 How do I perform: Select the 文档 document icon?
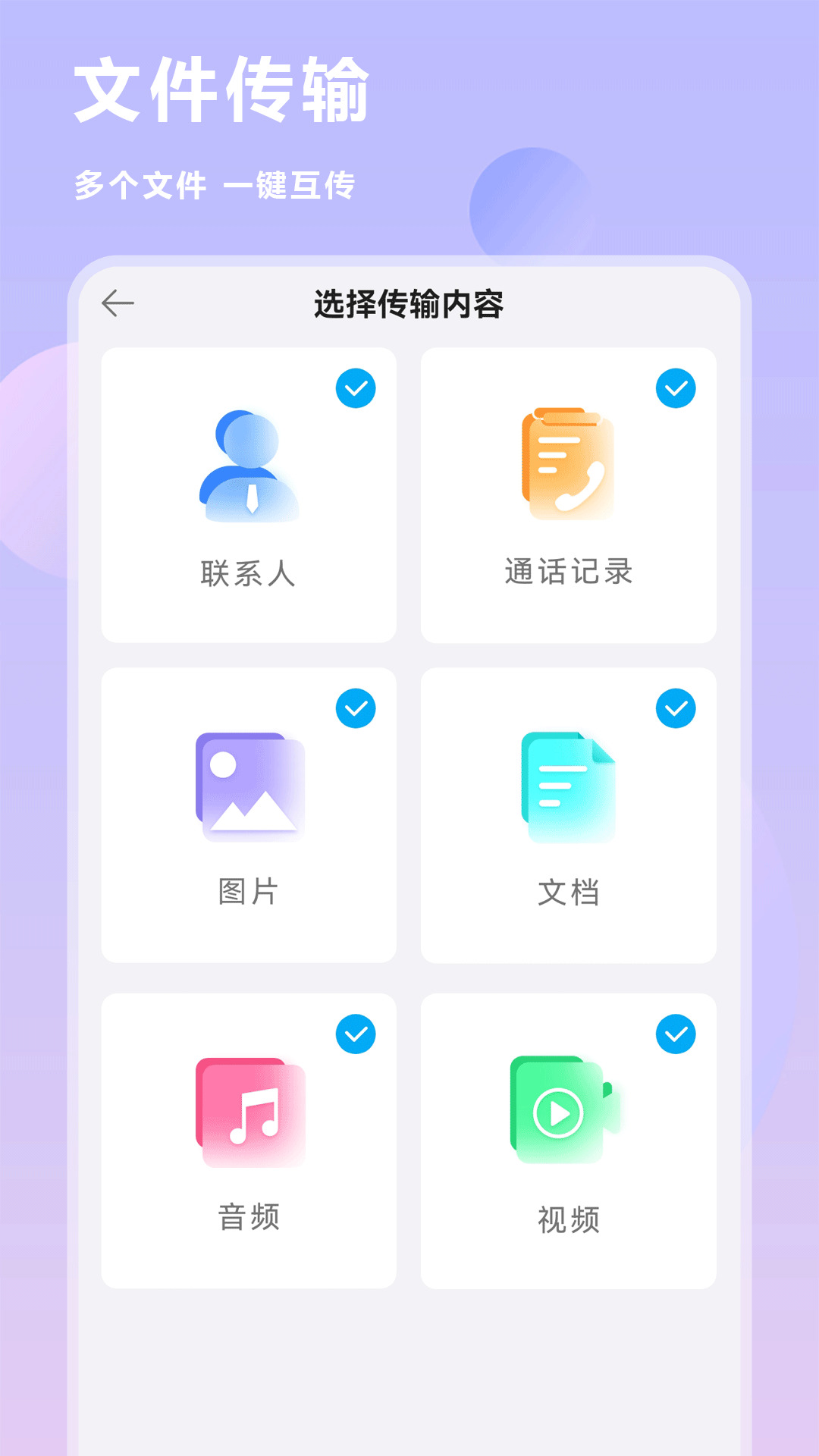point(567,785)
